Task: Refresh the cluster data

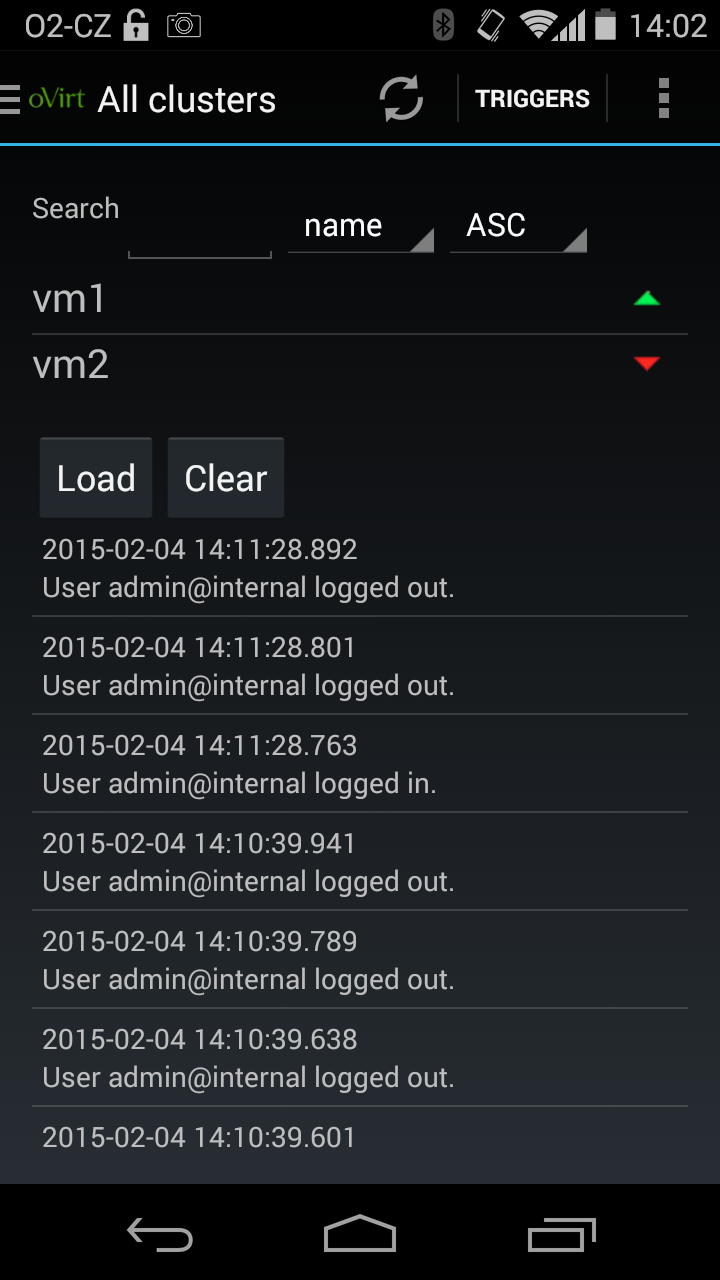Action: [x=401, y=99]
